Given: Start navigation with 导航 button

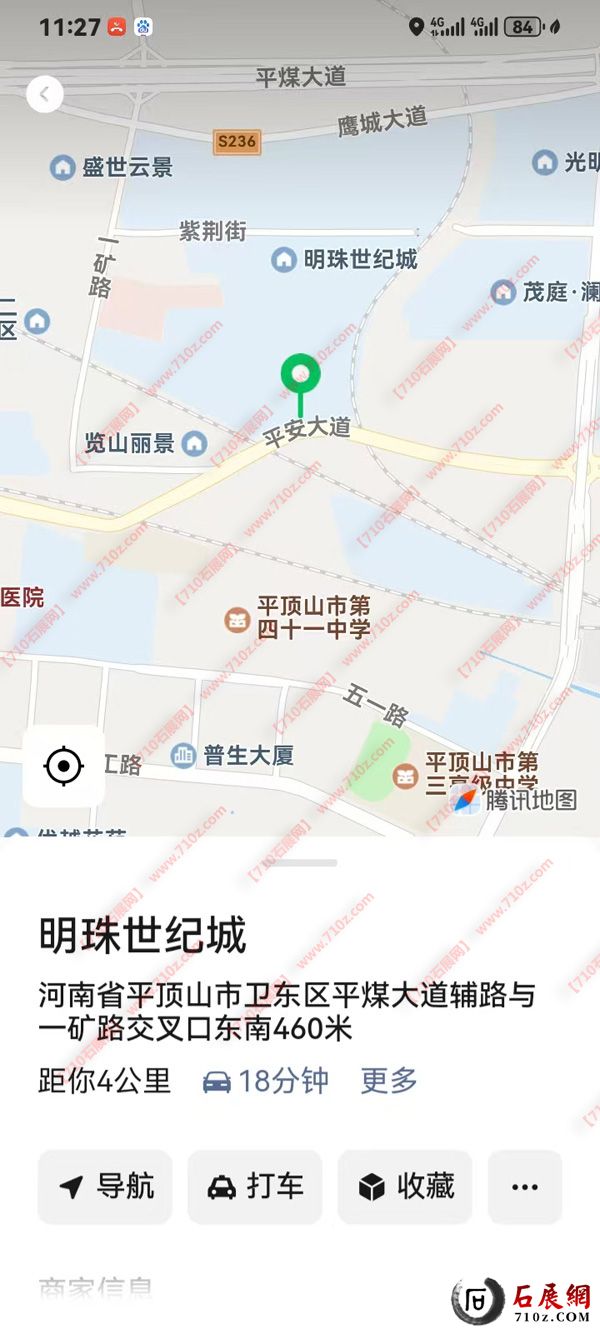Looking at the screenshot, I should click(105, 1187).
